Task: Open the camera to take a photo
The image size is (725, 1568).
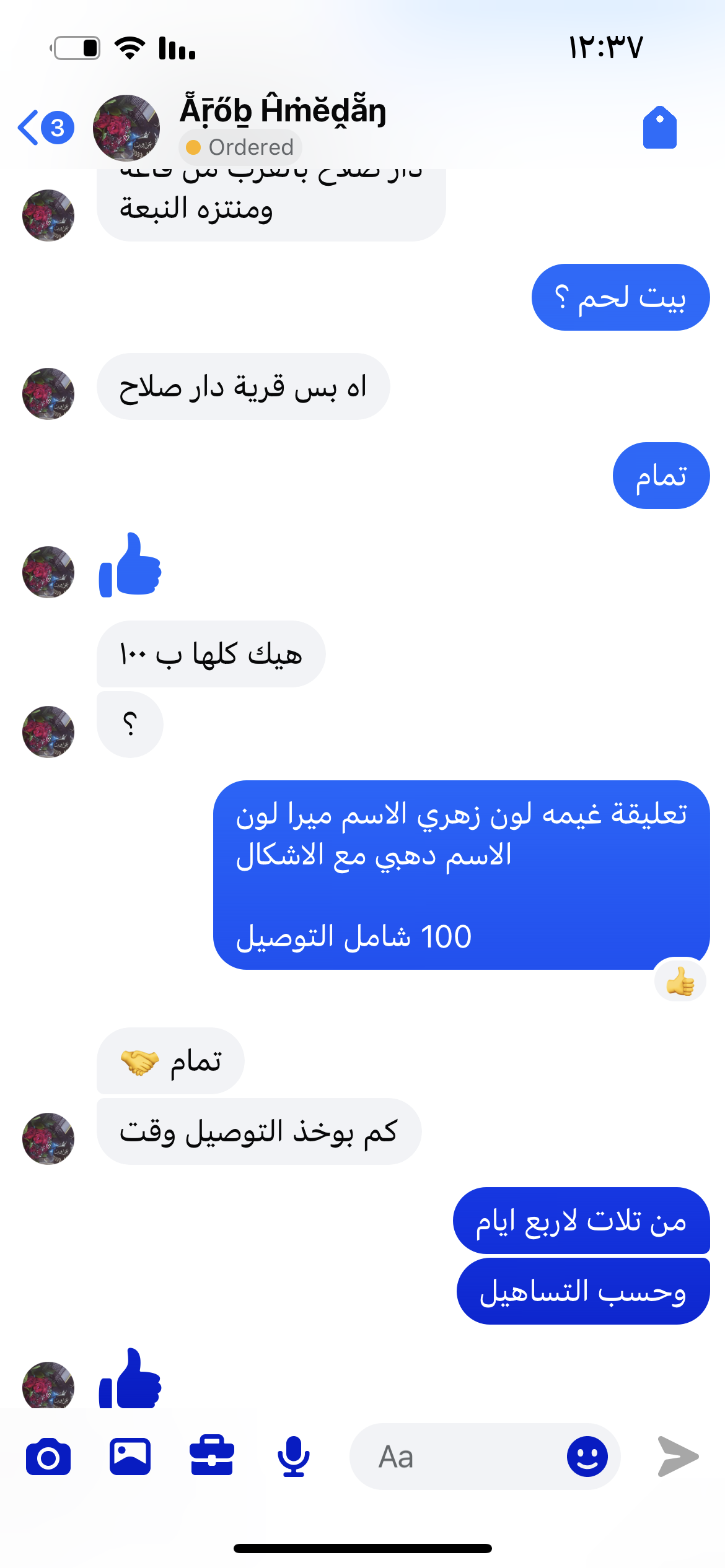Action: pyautogui.click(x=48, y=1457)
